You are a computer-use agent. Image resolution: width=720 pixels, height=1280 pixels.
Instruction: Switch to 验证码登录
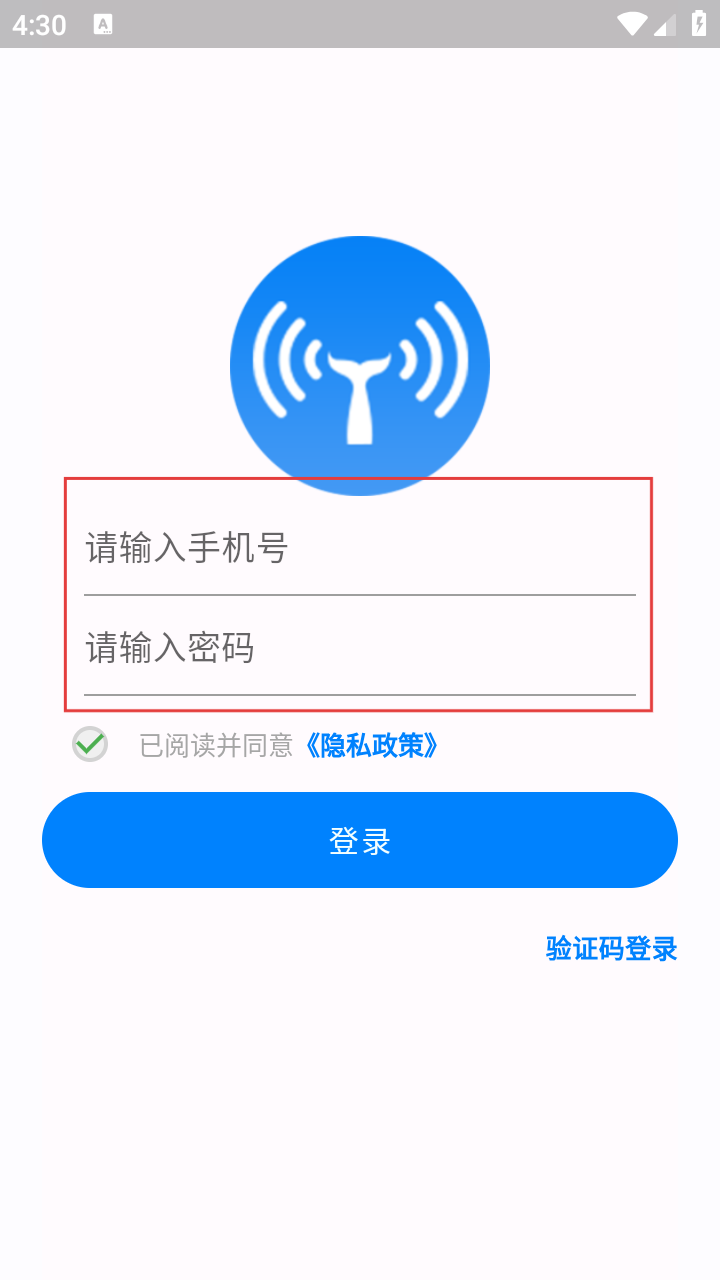pos(611,948)
